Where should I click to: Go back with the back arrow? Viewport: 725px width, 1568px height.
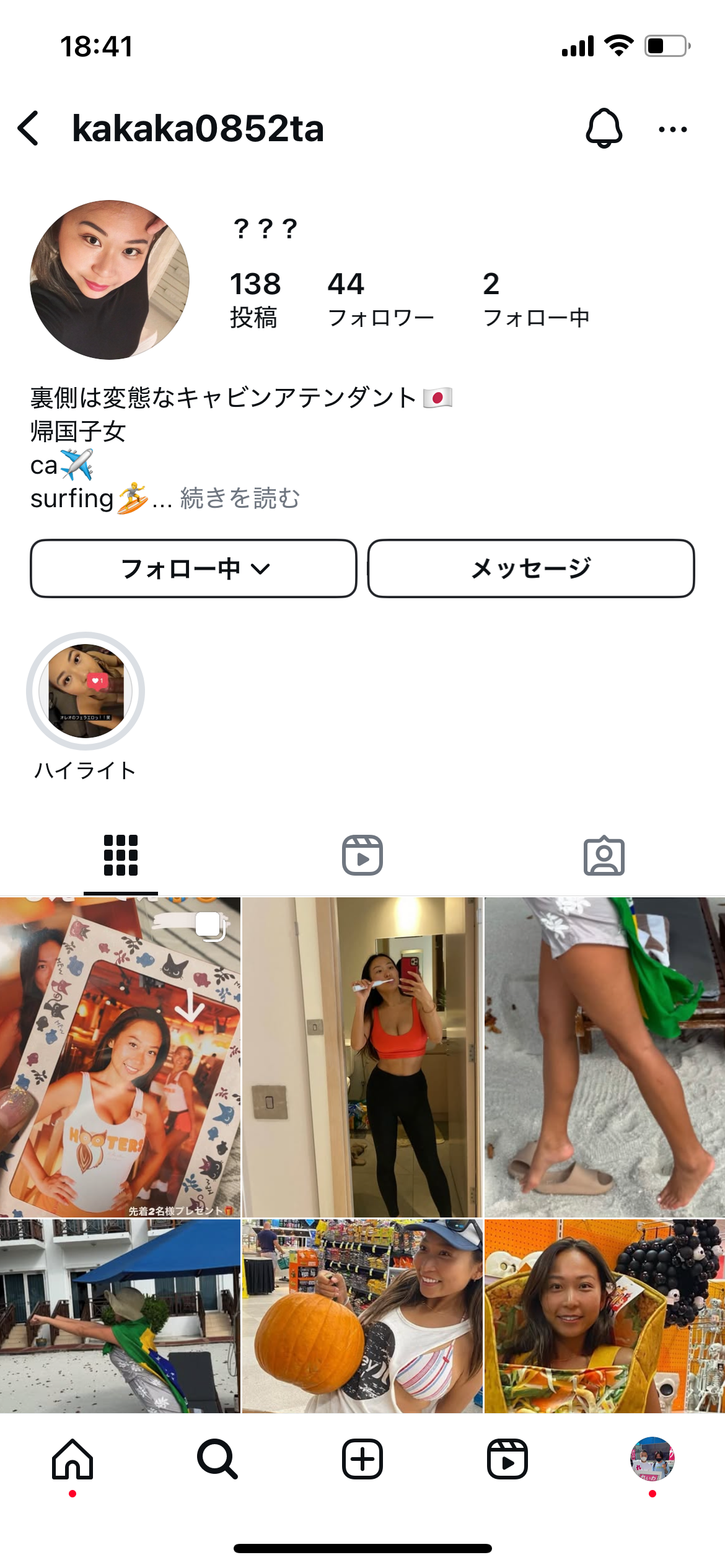(x=29, y=128)
